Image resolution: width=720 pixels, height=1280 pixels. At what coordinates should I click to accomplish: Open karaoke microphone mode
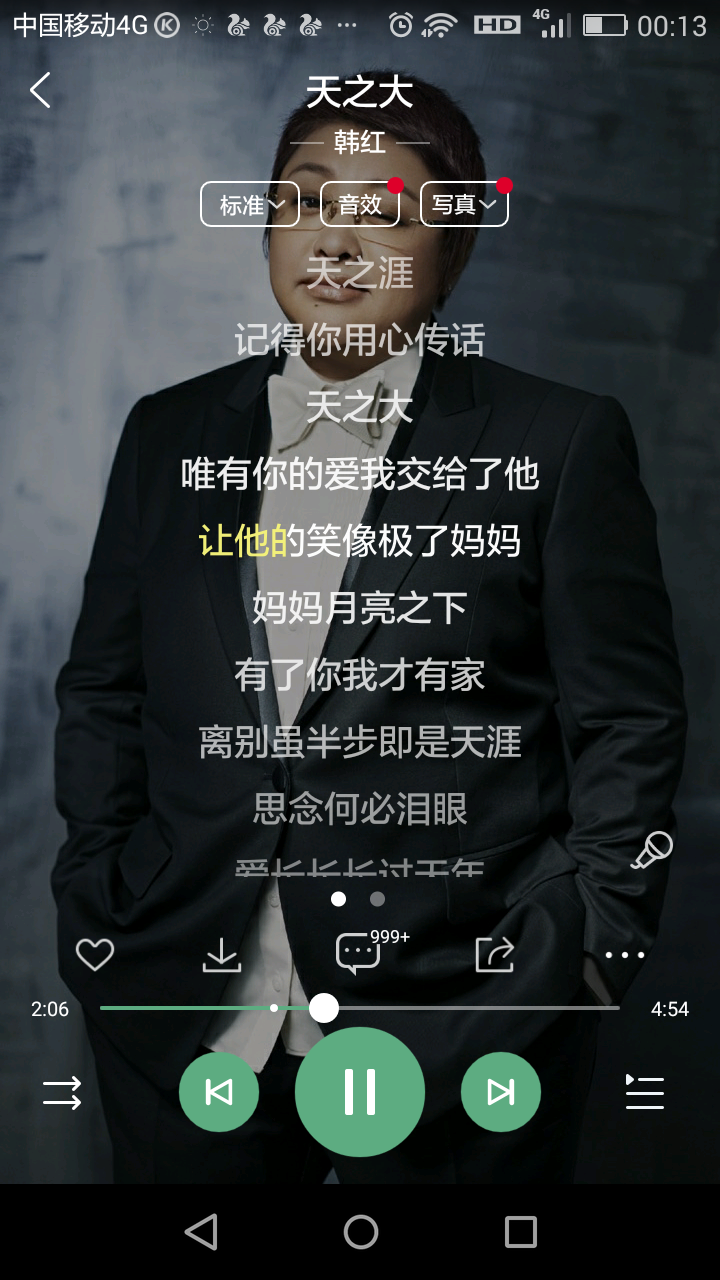click(x=652, y=850)
